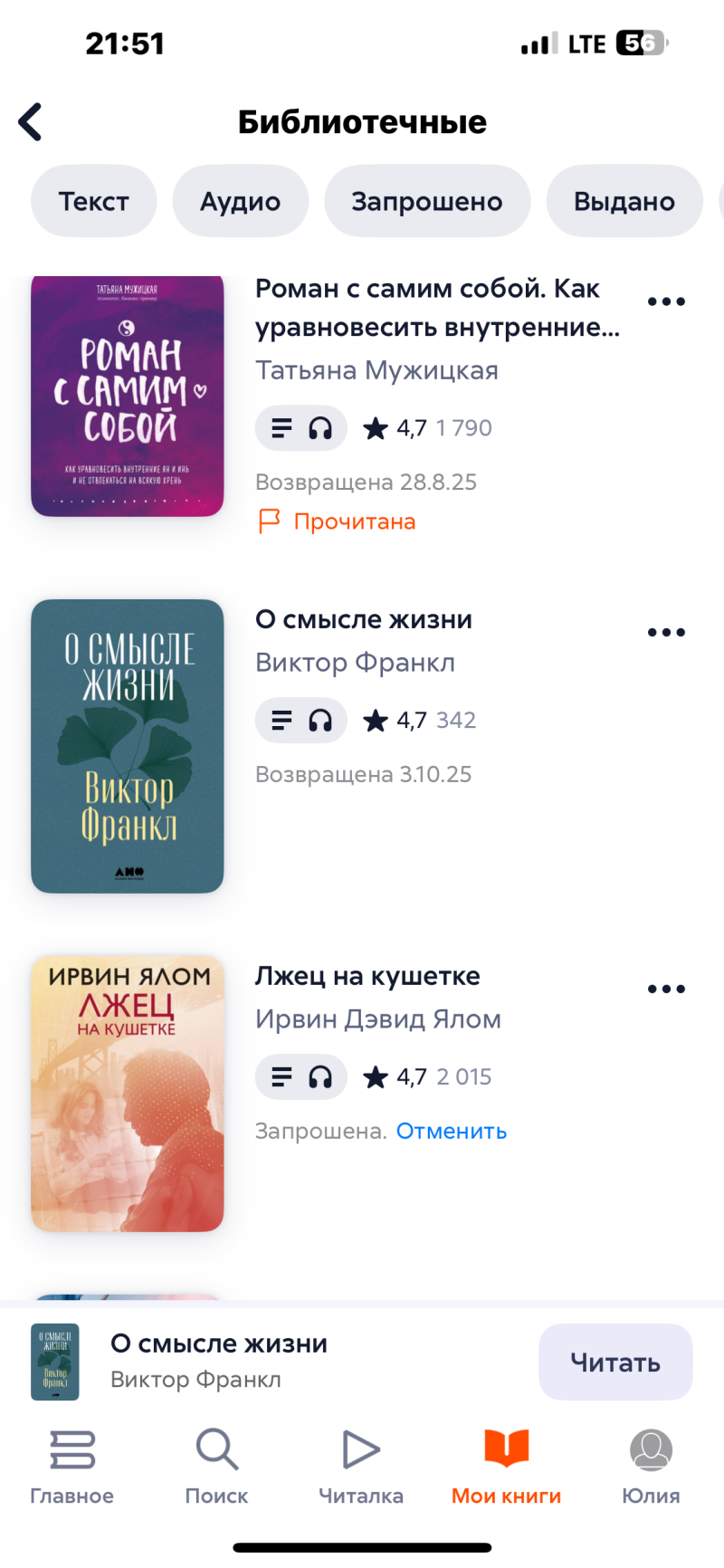The width and height of the screenshot is (724, 1568).
Task: Open the Поиск tab
Action: [x=217, y=1465]
